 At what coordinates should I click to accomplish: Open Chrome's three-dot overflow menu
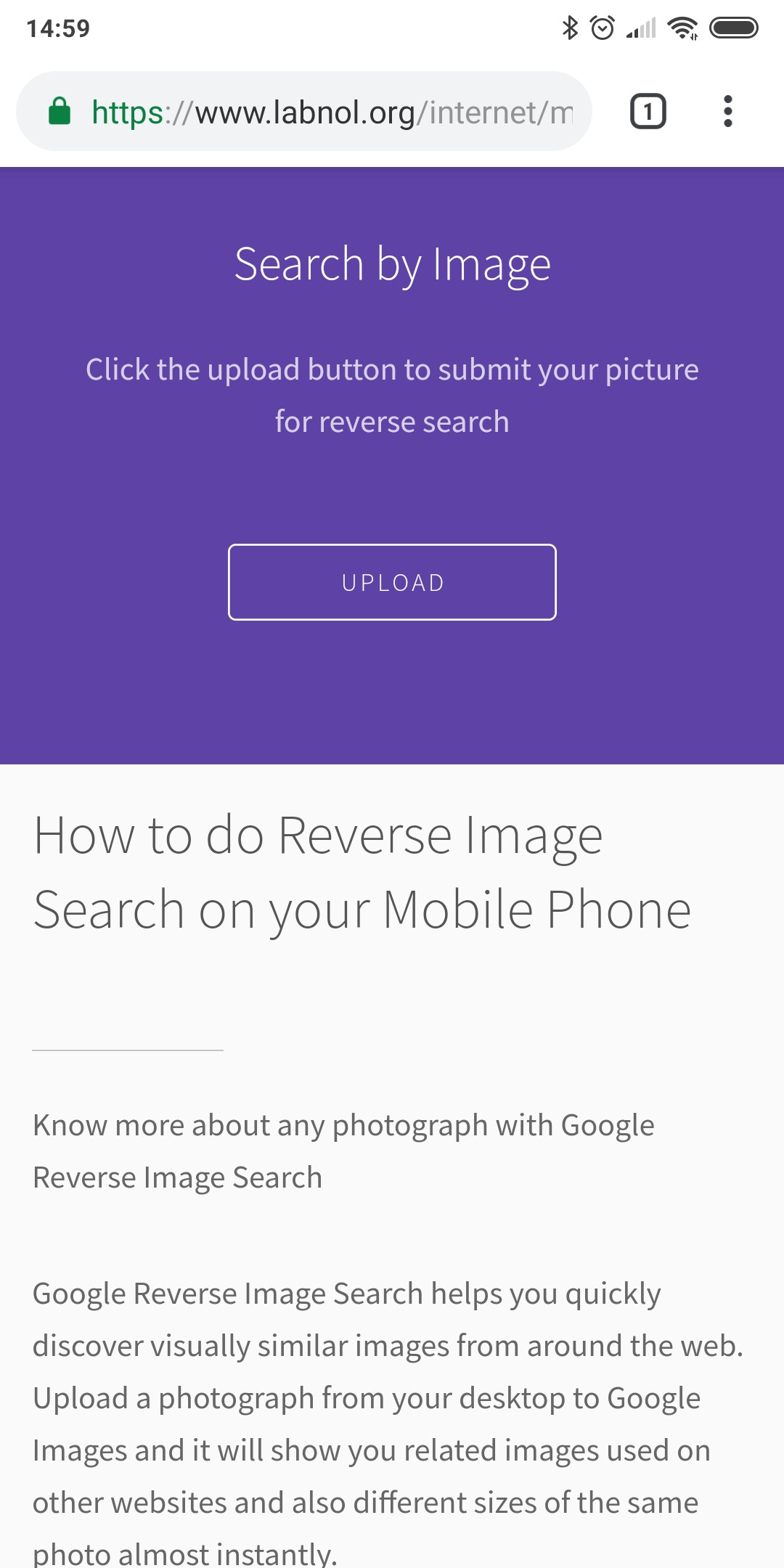tap(727, 112)
